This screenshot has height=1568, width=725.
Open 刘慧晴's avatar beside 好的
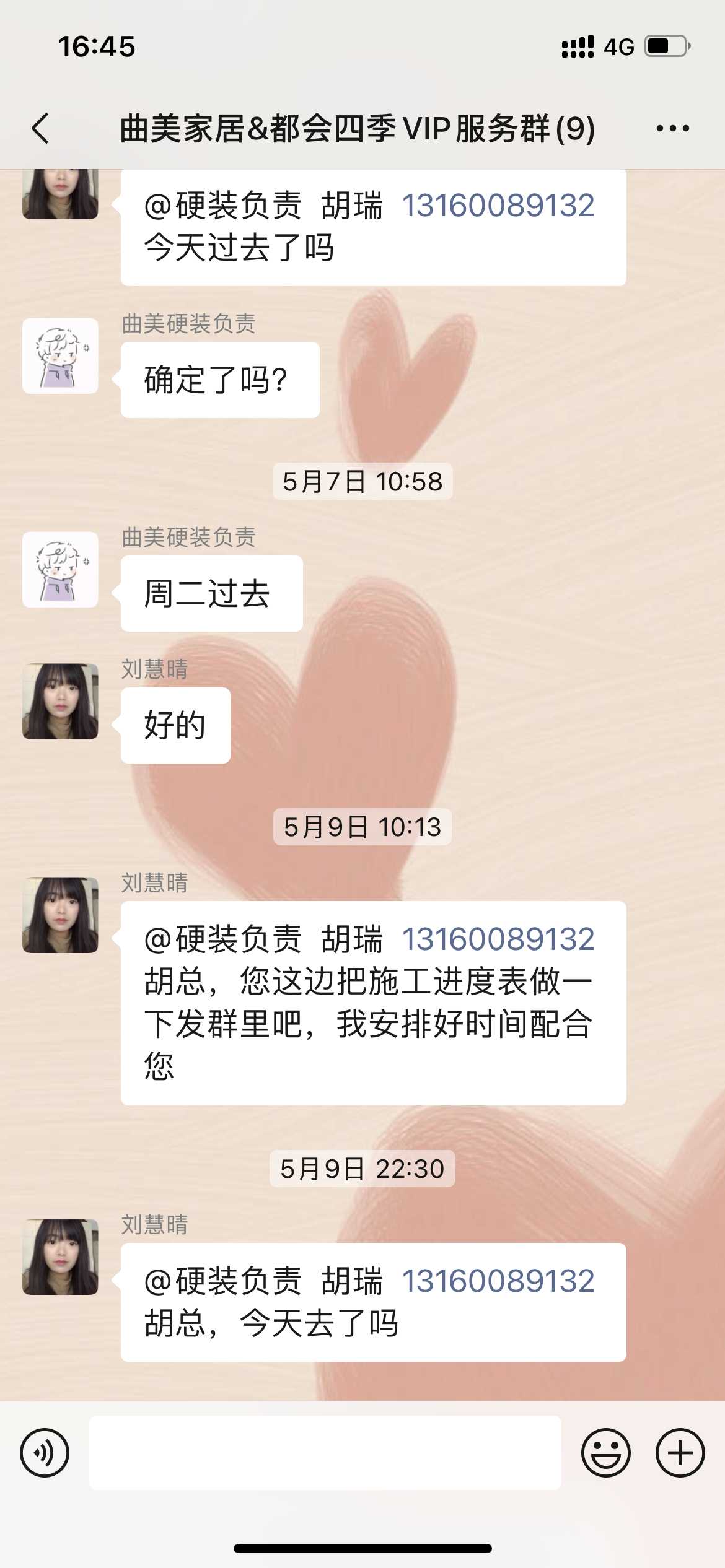(60, 702)
